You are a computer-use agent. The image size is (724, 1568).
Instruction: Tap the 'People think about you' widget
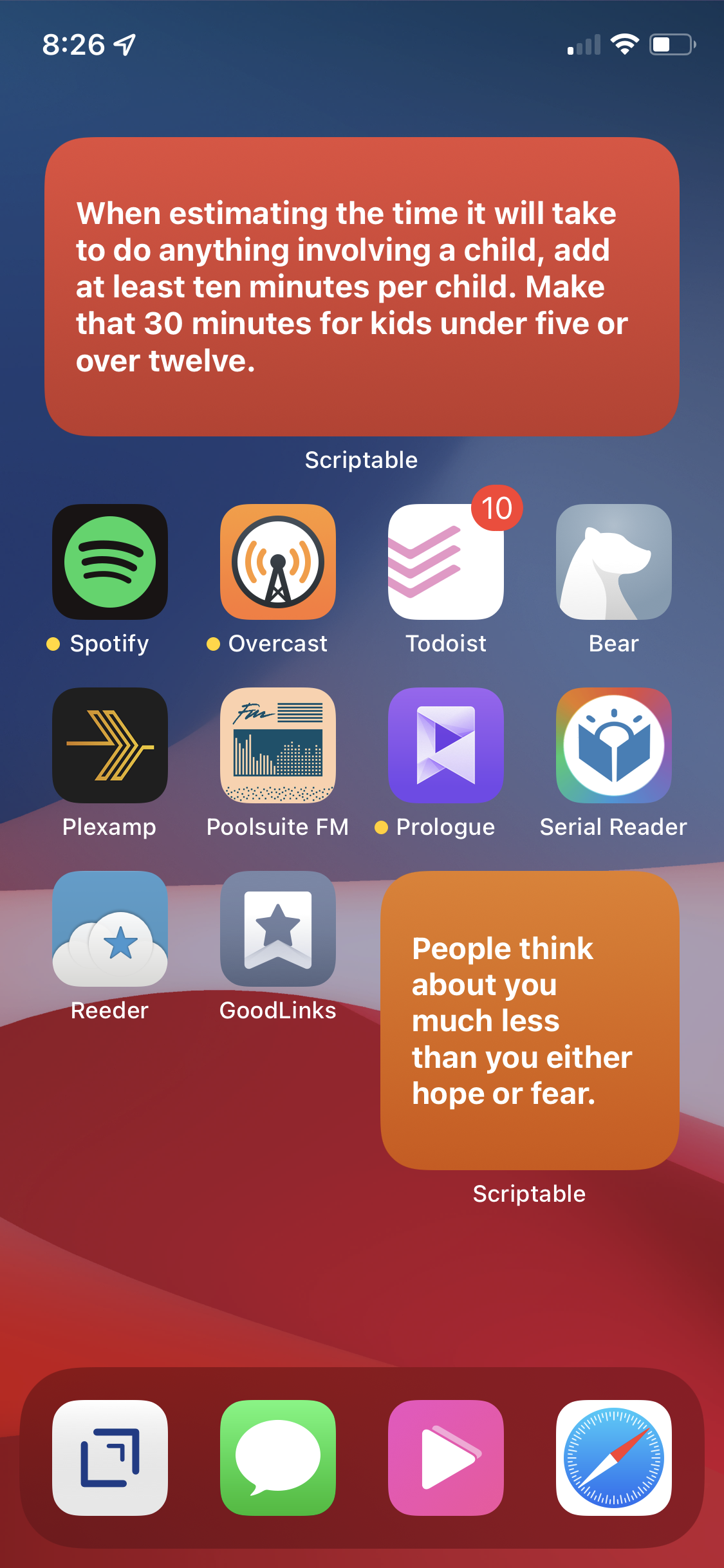[x=530, y=1020]
